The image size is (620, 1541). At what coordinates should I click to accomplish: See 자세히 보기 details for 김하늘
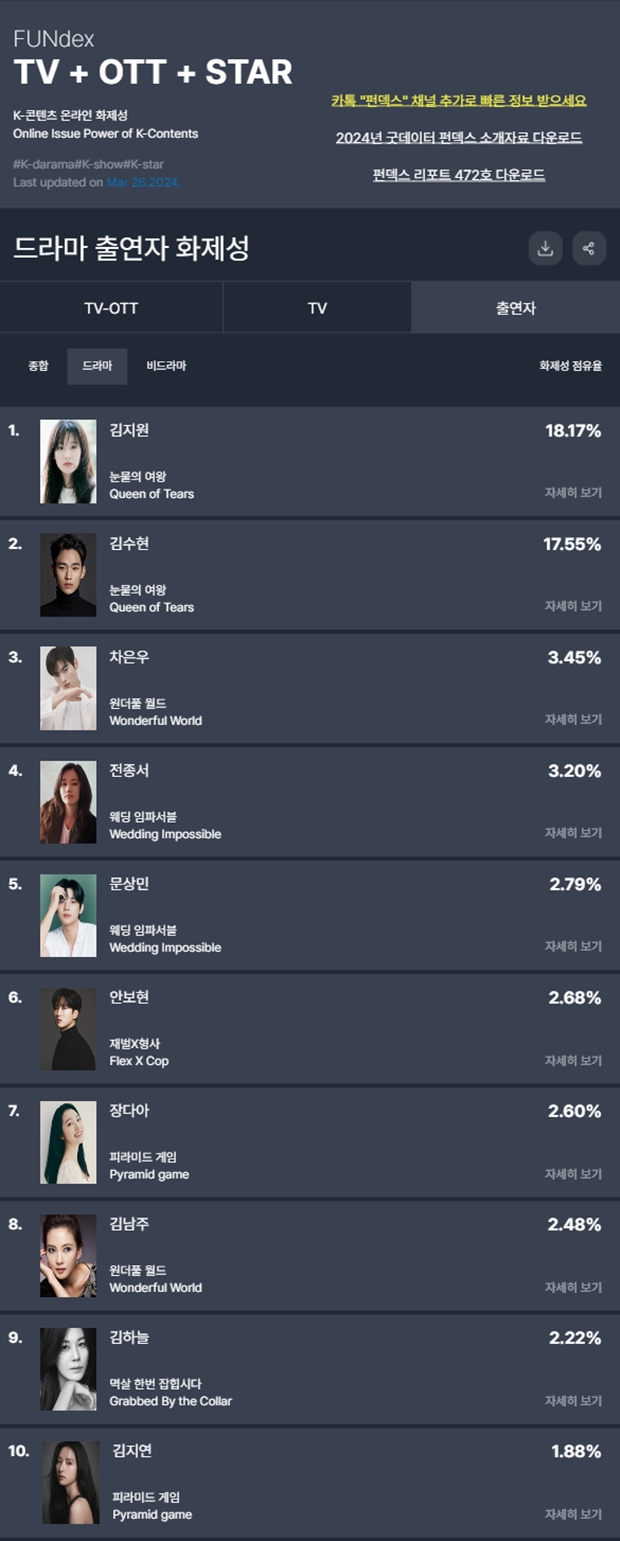[x=573, y=1401]
